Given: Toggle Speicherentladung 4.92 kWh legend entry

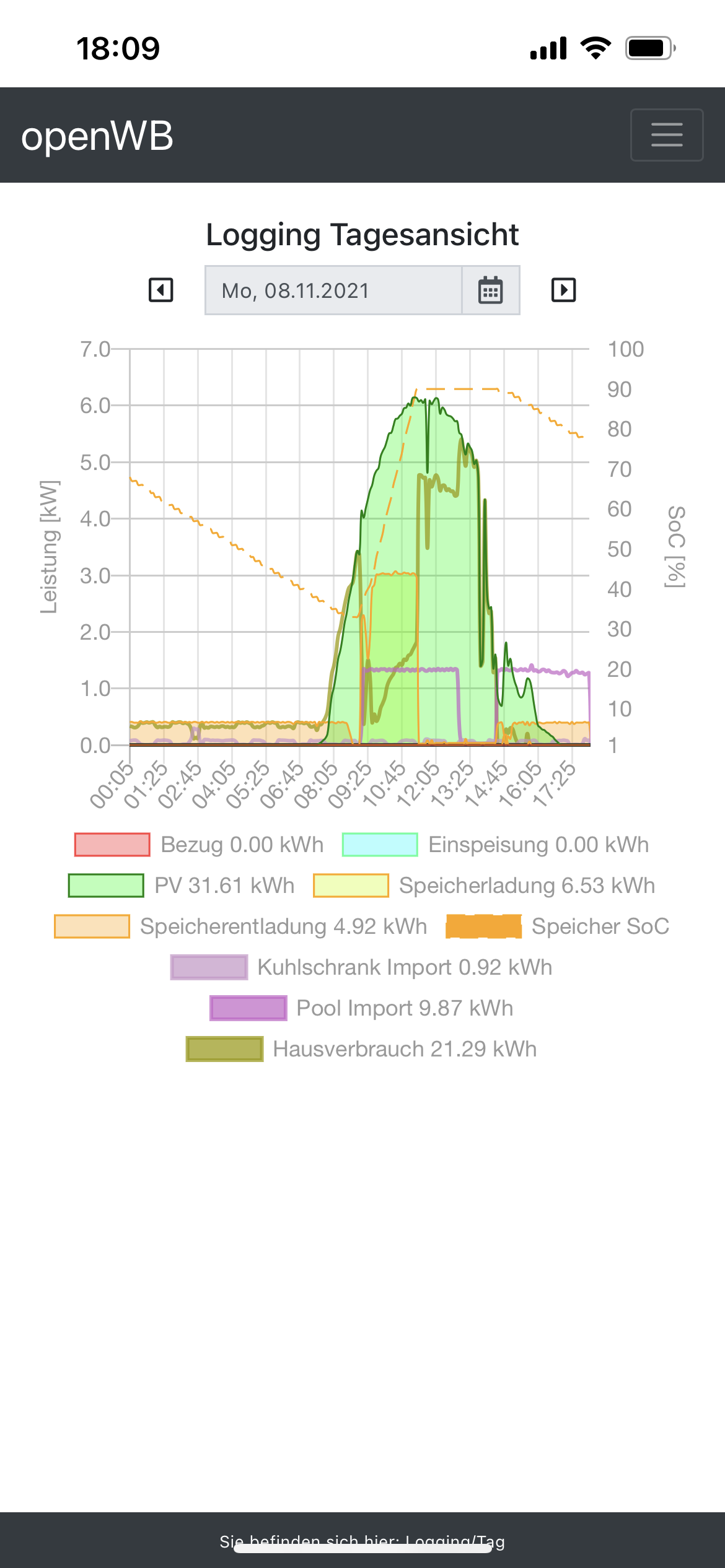Looking at the screenshot, I should tap(240, 926).
